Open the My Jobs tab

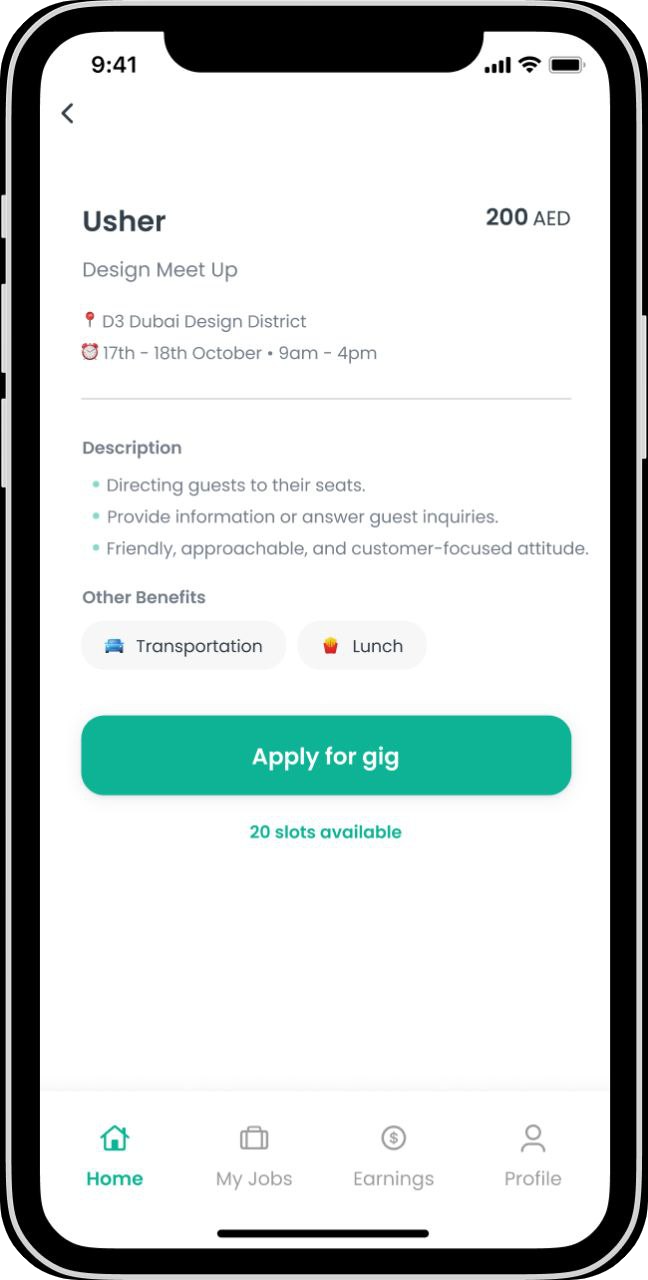pyautogui.click(x=254, y=1156)
